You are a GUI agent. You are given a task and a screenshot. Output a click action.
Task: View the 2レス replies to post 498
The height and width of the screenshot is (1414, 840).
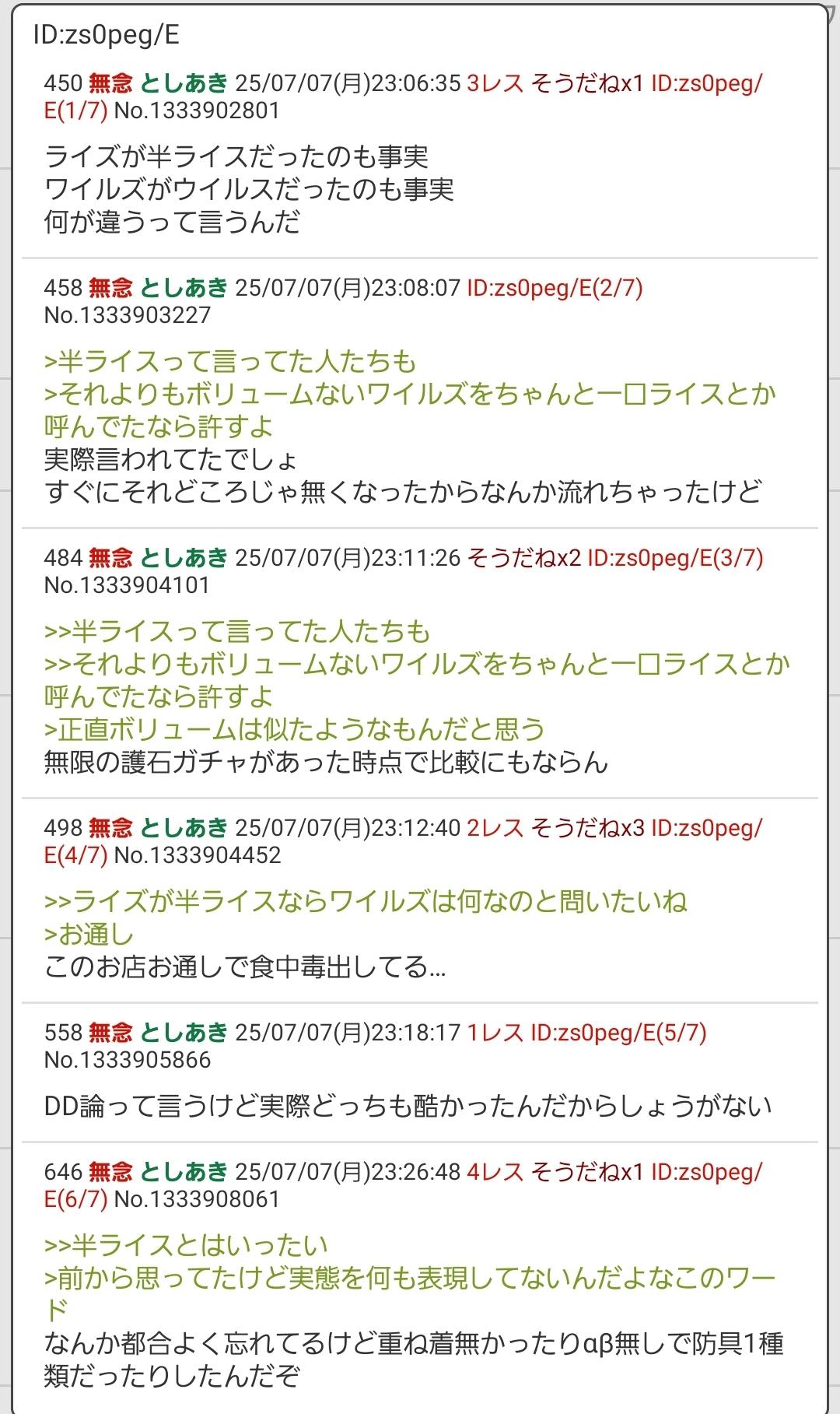[x=495, y=828]
